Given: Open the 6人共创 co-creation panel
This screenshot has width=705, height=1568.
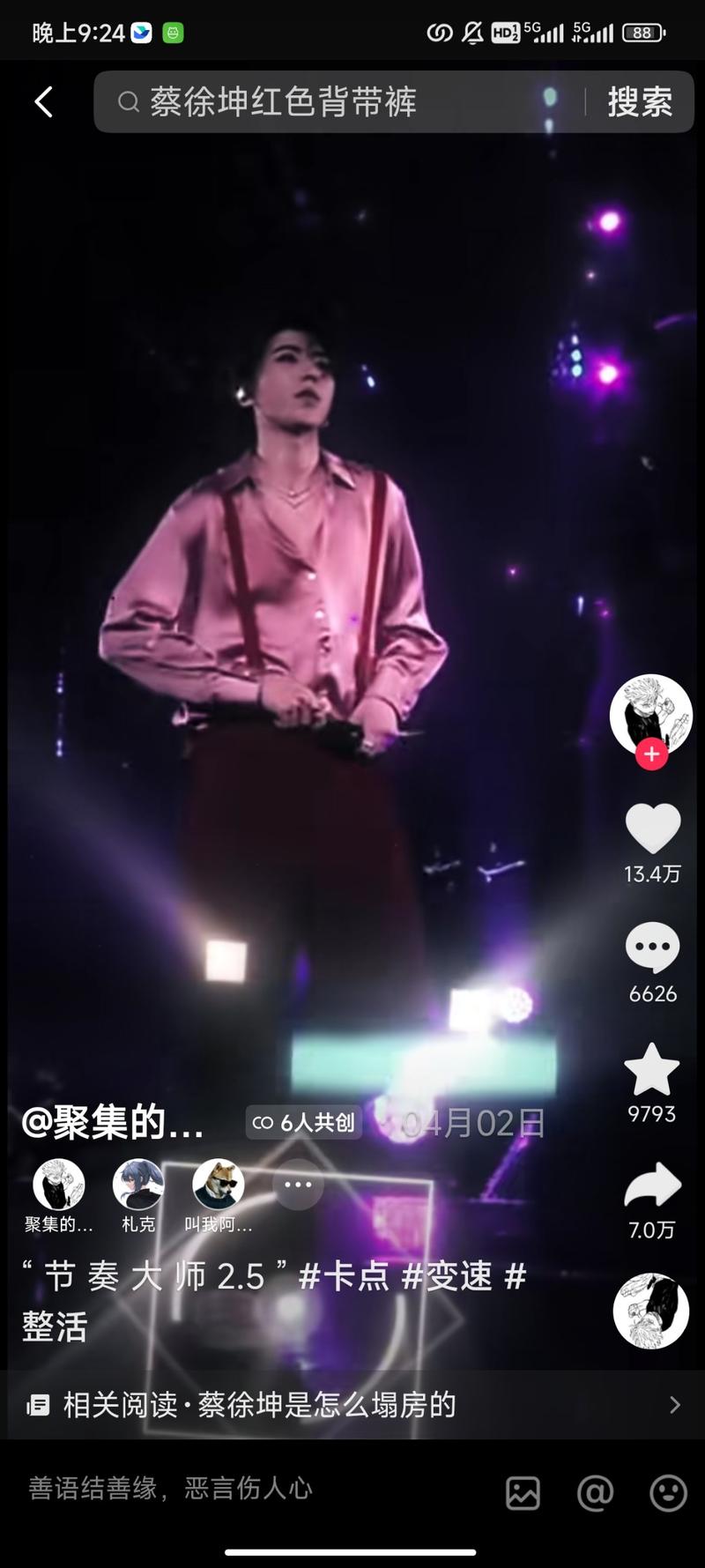Looking at the screenshot, I should tap(303, 1123).
